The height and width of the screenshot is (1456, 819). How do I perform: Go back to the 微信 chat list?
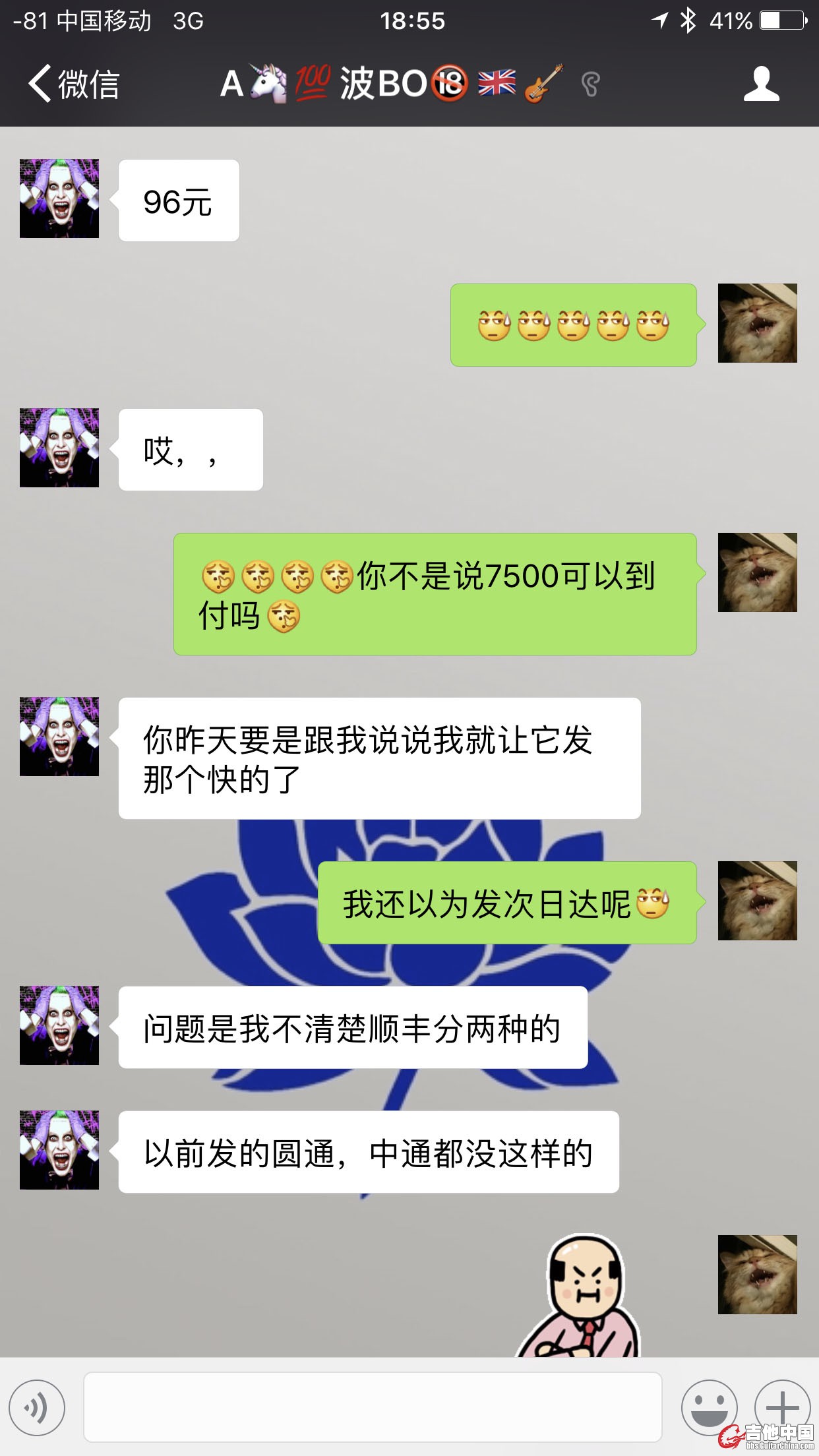[73, 84]
